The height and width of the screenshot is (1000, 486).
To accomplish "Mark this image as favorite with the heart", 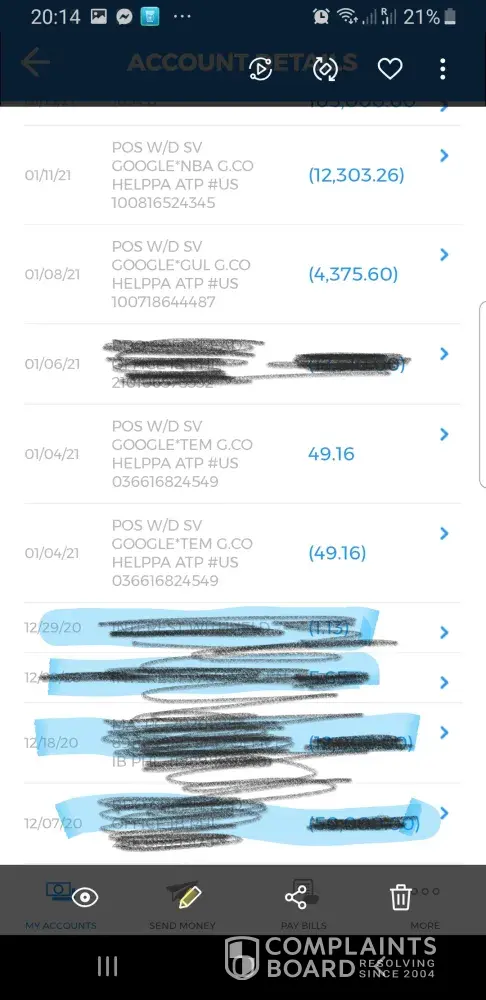I will (x=390, y=69).
